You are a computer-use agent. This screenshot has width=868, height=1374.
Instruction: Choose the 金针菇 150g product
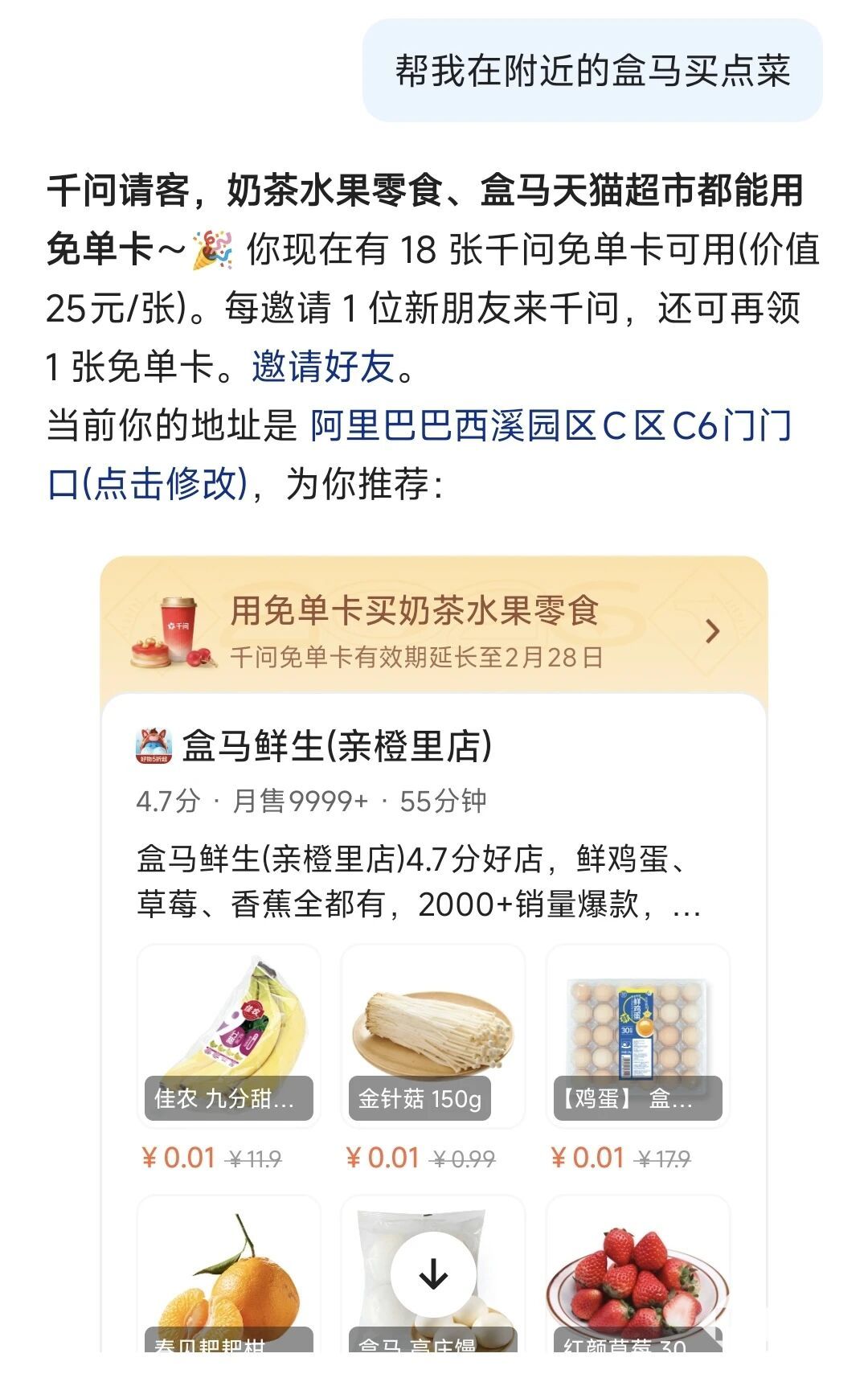433,1037
